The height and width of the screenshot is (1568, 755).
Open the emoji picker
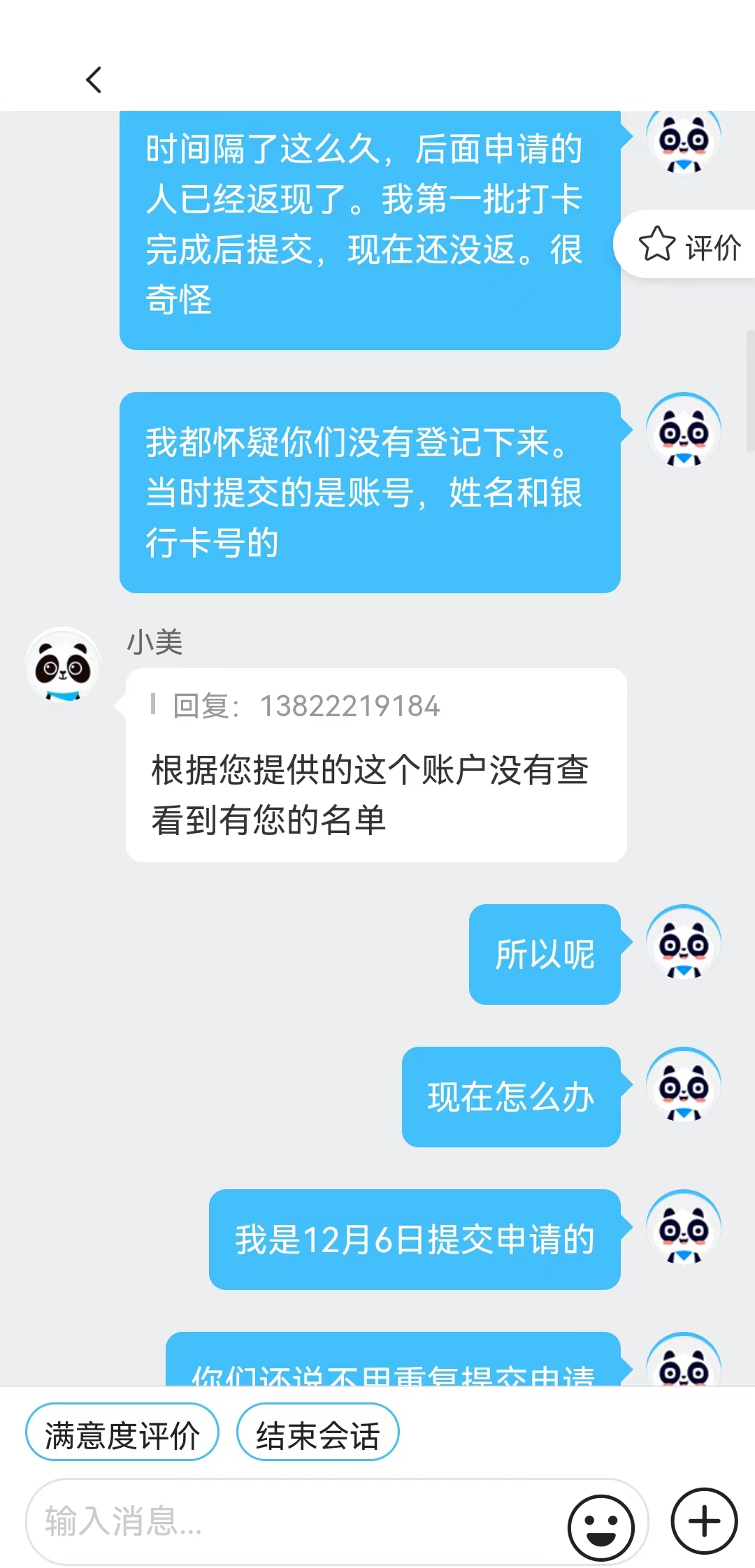[x=601, y=1527]
